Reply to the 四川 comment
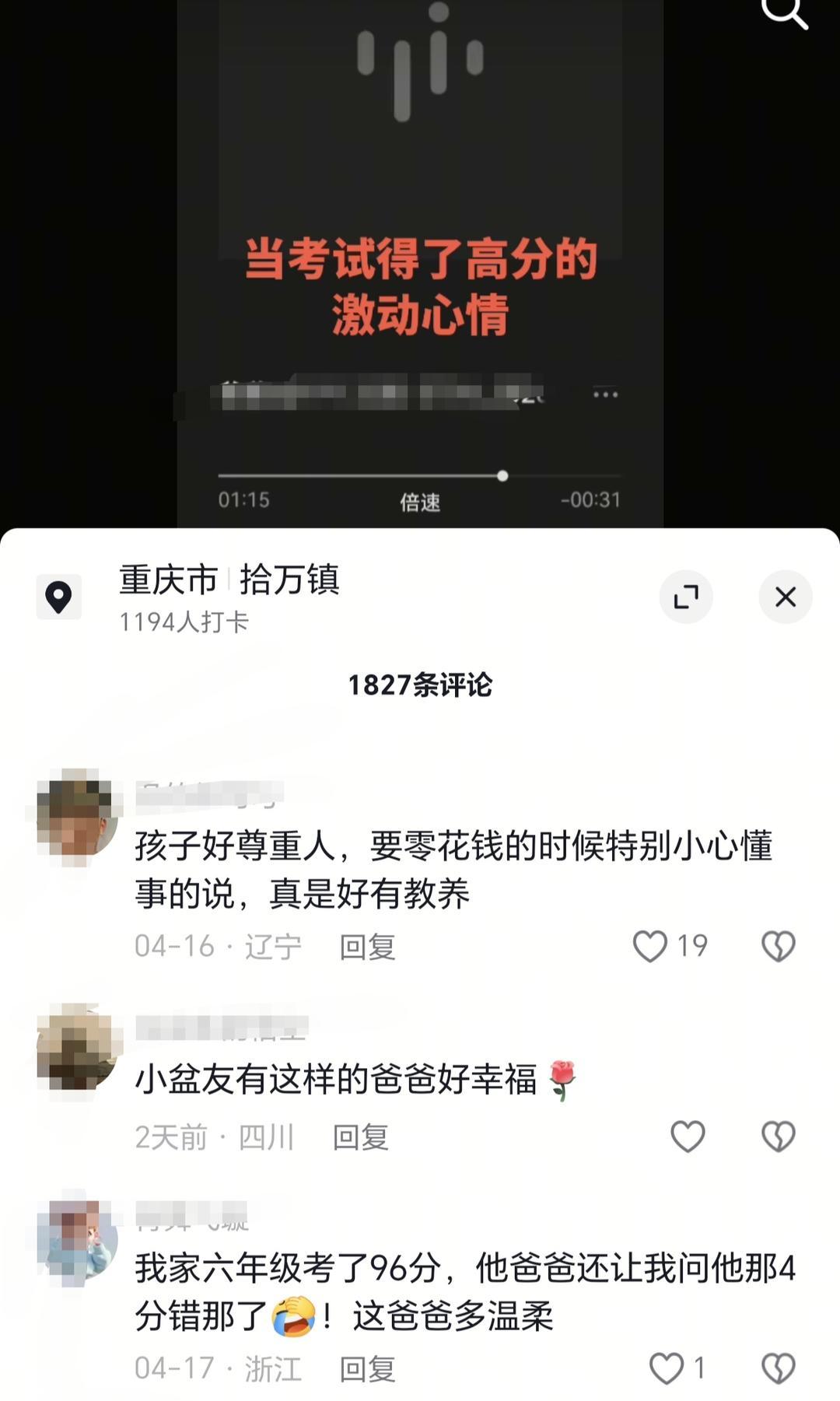 (360, 1137)
